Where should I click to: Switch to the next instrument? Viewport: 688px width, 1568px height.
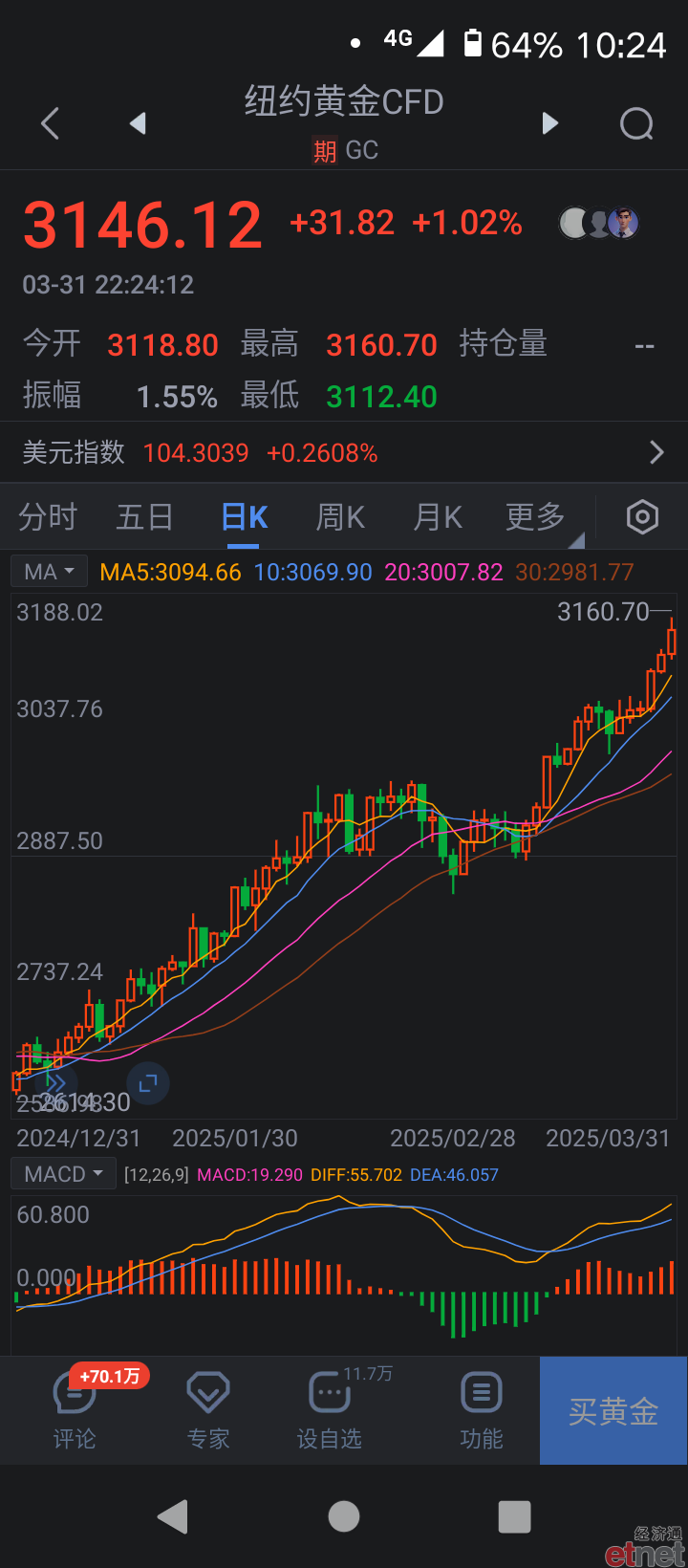point(549,123)
